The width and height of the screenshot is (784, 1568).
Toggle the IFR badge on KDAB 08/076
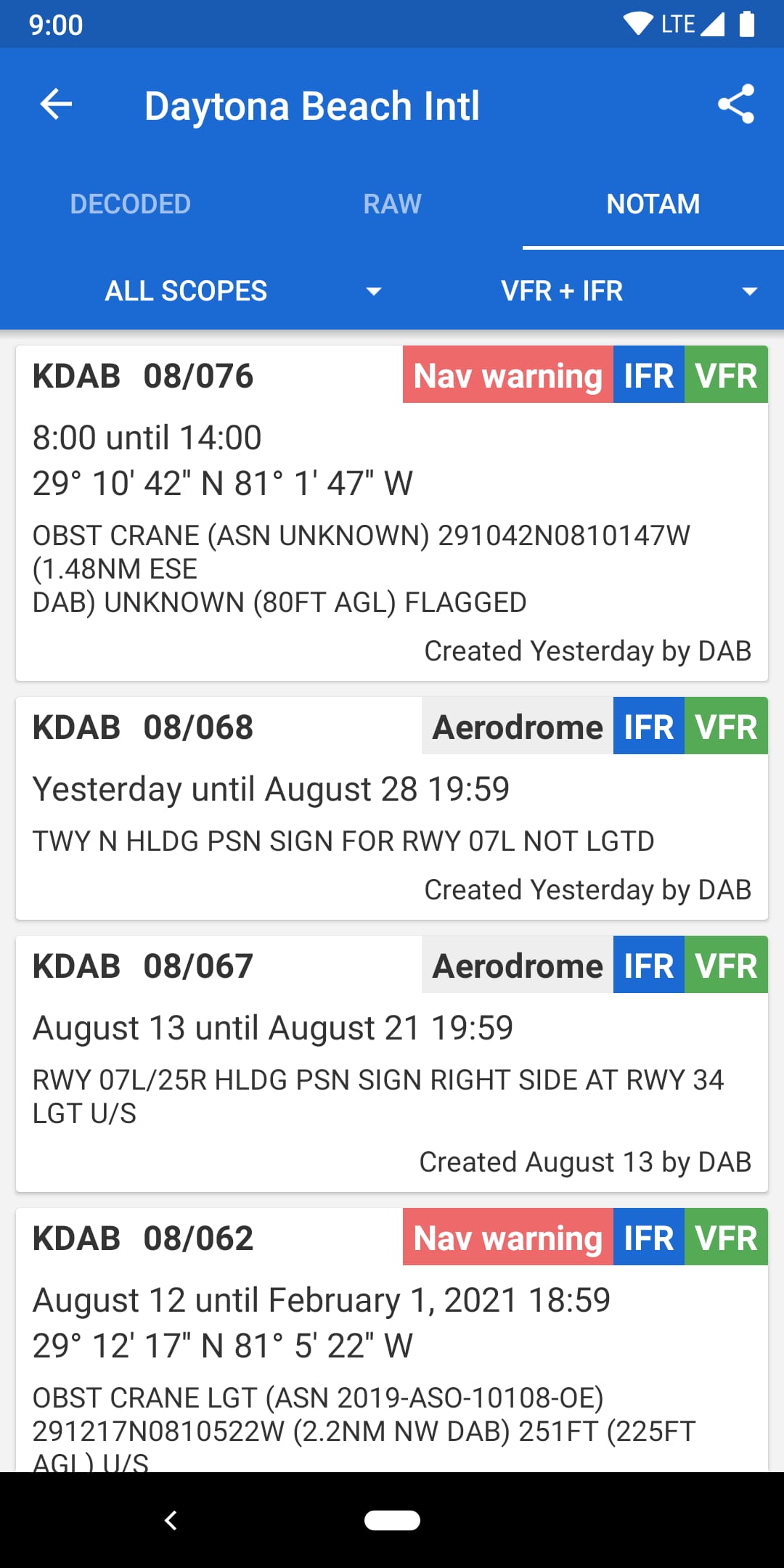649,376
